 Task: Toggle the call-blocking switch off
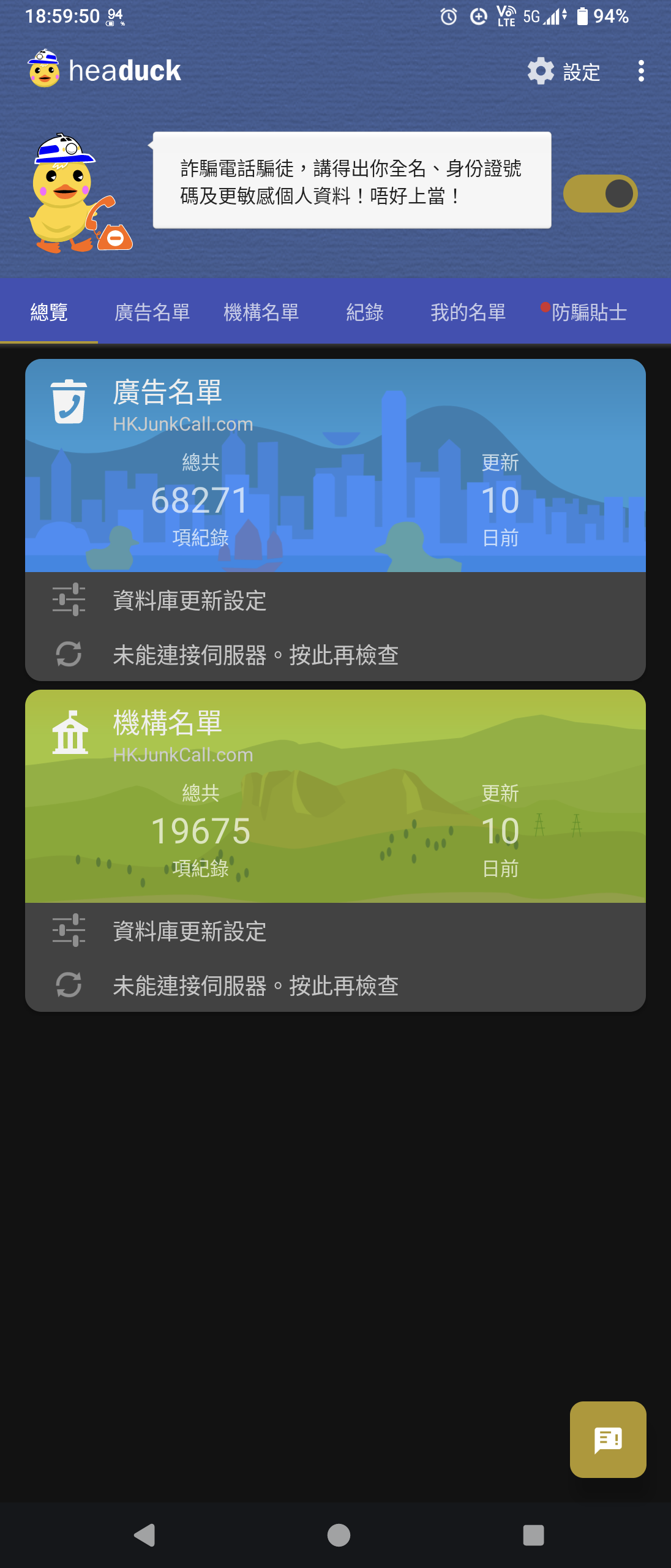600,194
